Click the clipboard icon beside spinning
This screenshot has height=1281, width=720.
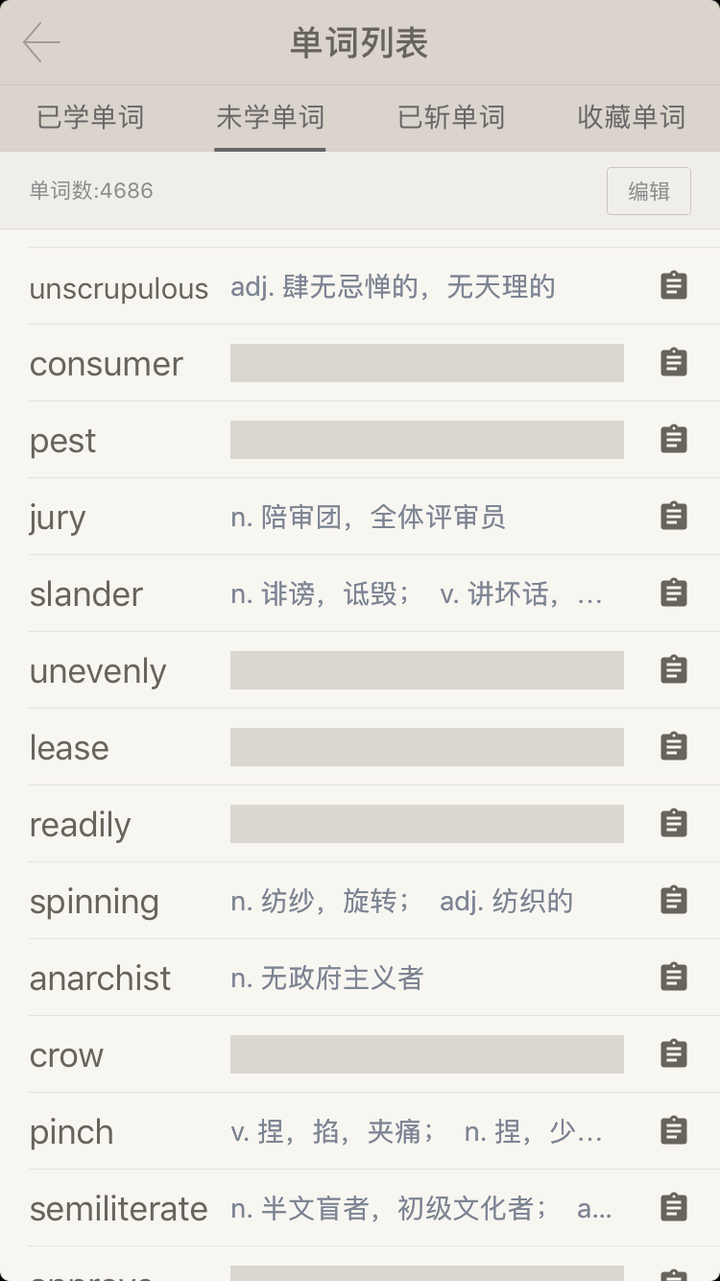[673, 900]
